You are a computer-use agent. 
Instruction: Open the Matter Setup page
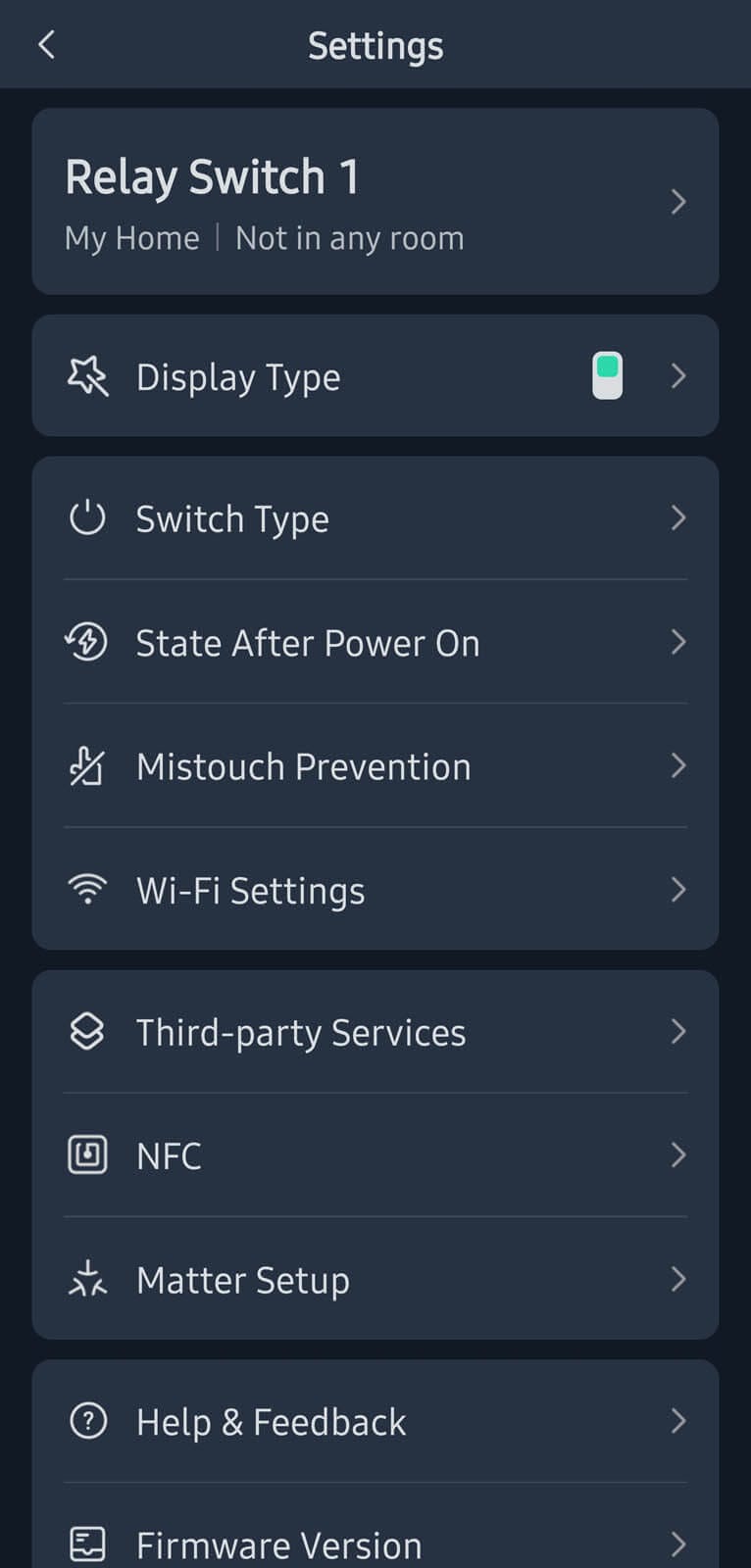[677, 1279]
